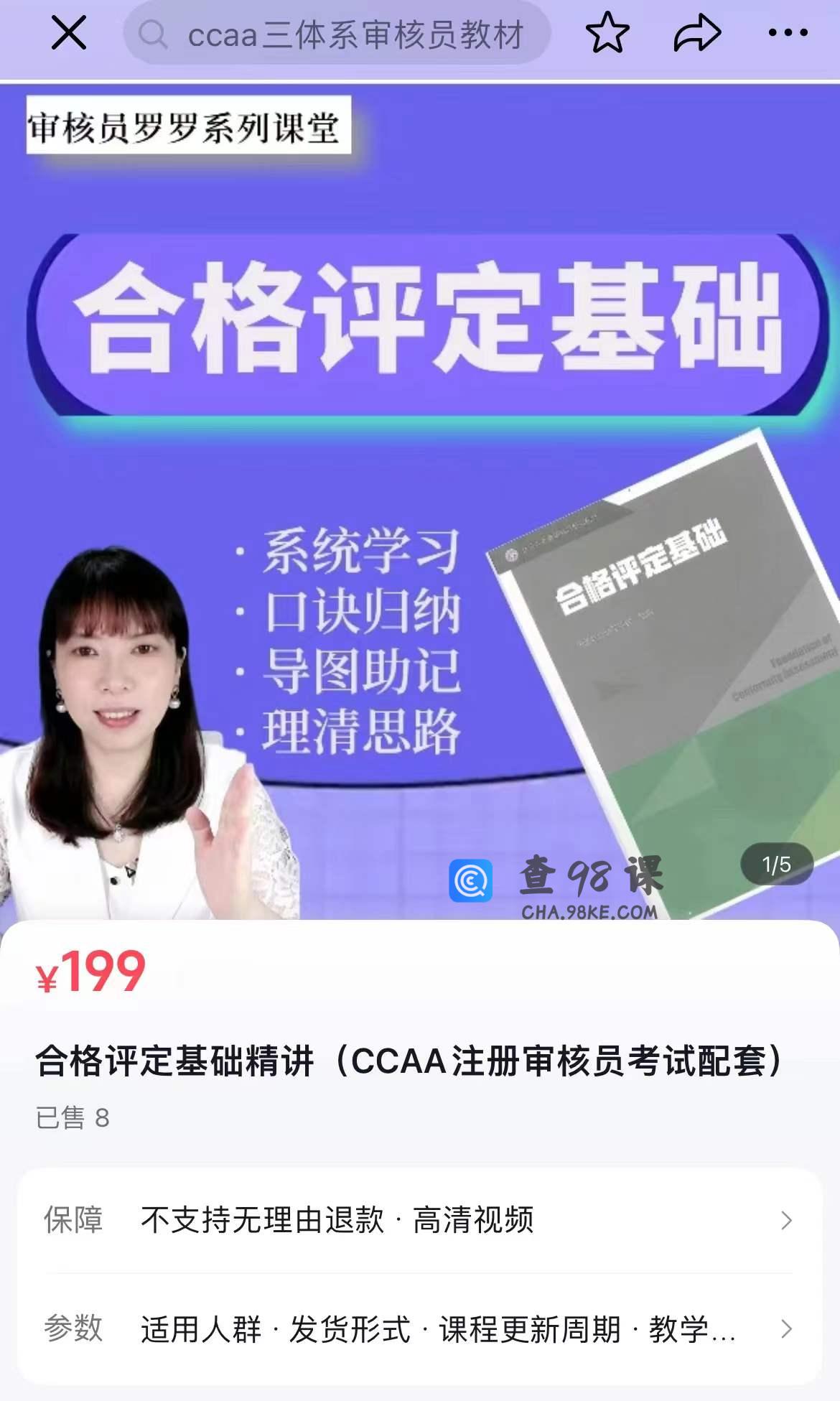840x1401 pixels.
Task: Tap the search box with ccaa三体系审核员教材
Action: [x=337, y=34]
